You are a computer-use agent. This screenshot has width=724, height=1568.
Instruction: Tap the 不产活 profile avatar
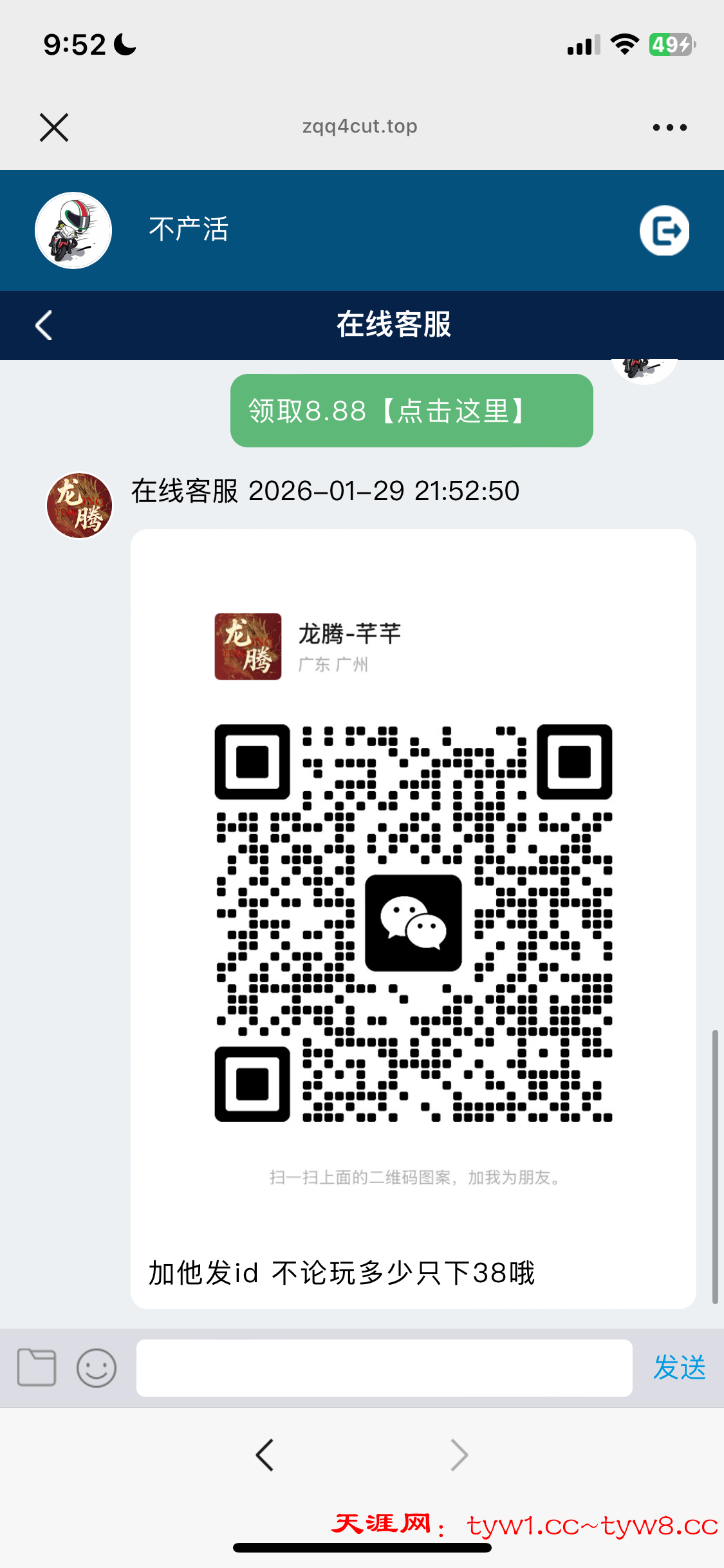click(73, 230)
